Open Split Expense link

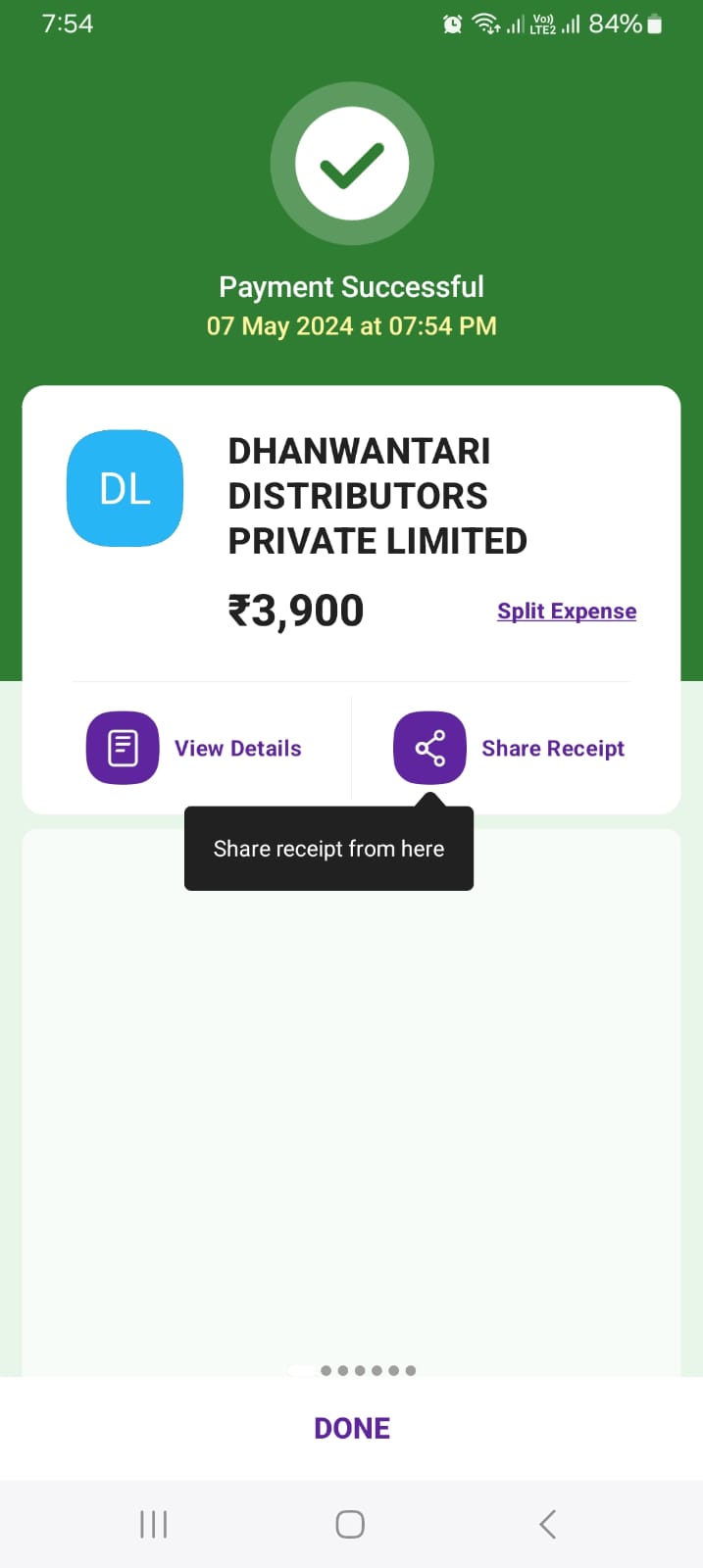pos(567,612)
